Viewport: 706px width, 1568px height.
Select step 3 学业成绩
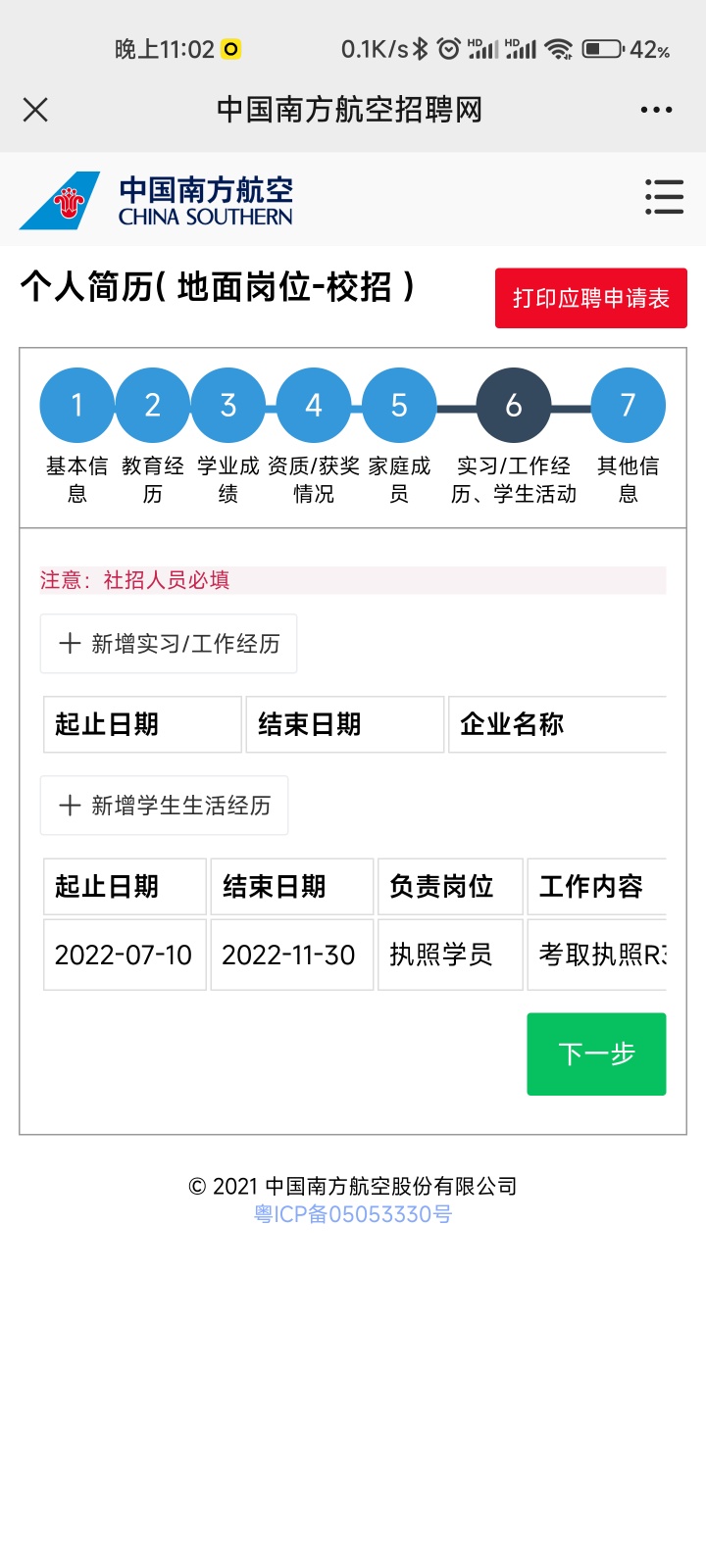coord(227,406)
